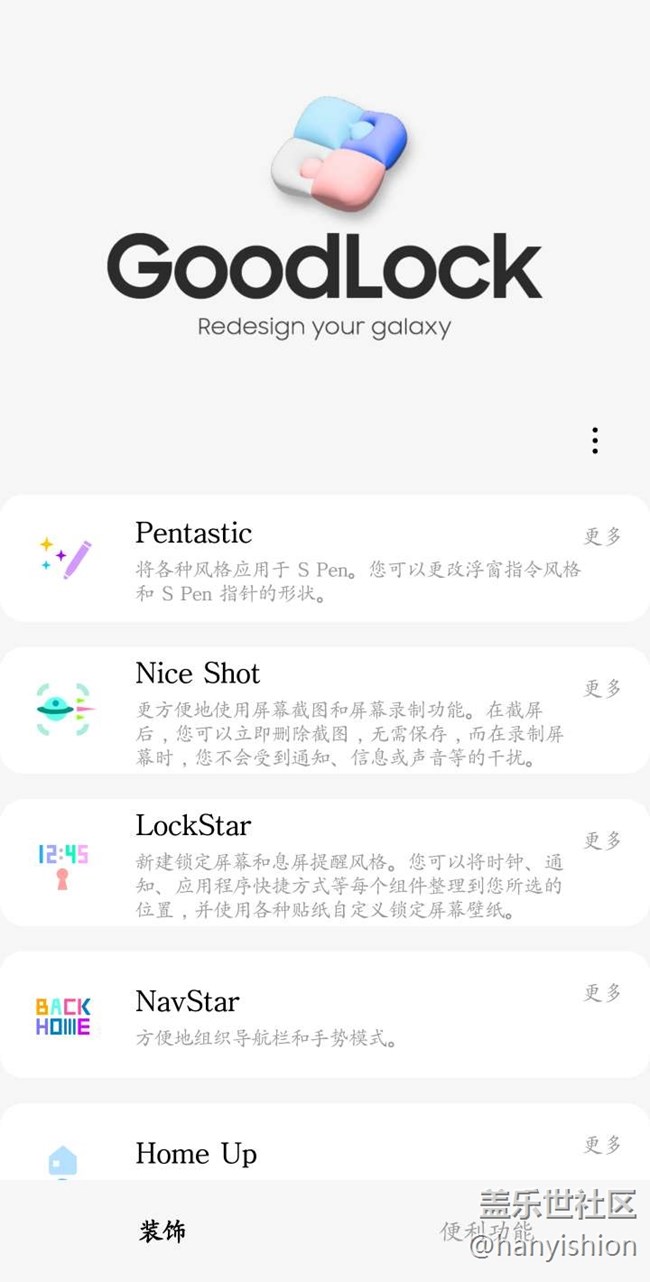Open the Nice Shot module
Viewport: 650px width, 1282px height.
coord(198,673)
